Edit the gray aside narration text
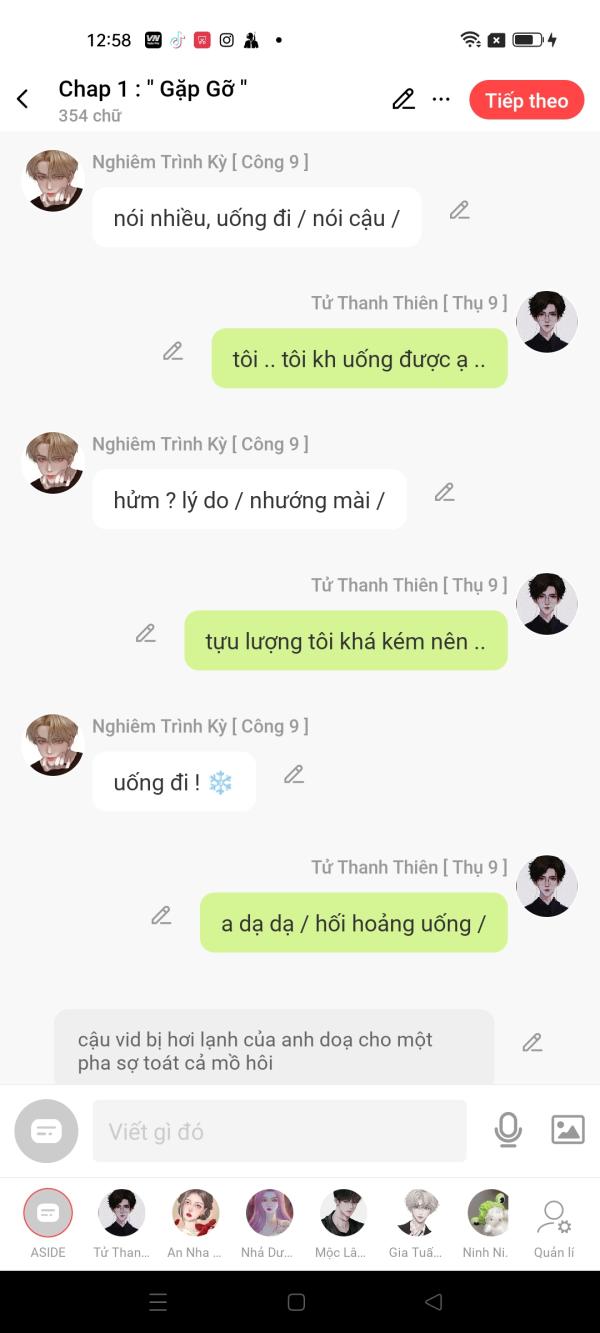This screenshot has width=600, height=1333. point(532,1043)
